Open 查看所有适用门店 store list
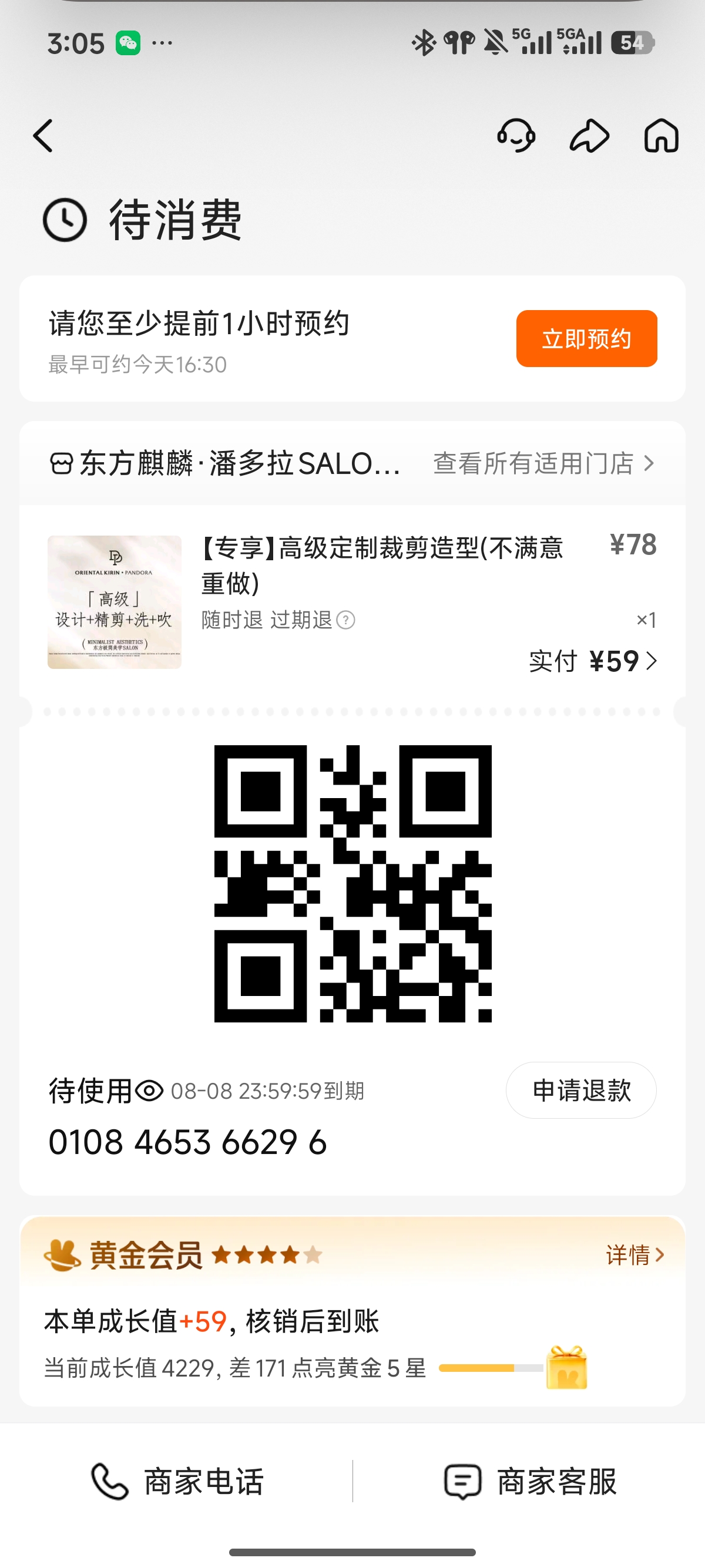705x1568 pixels. (543, 463)
